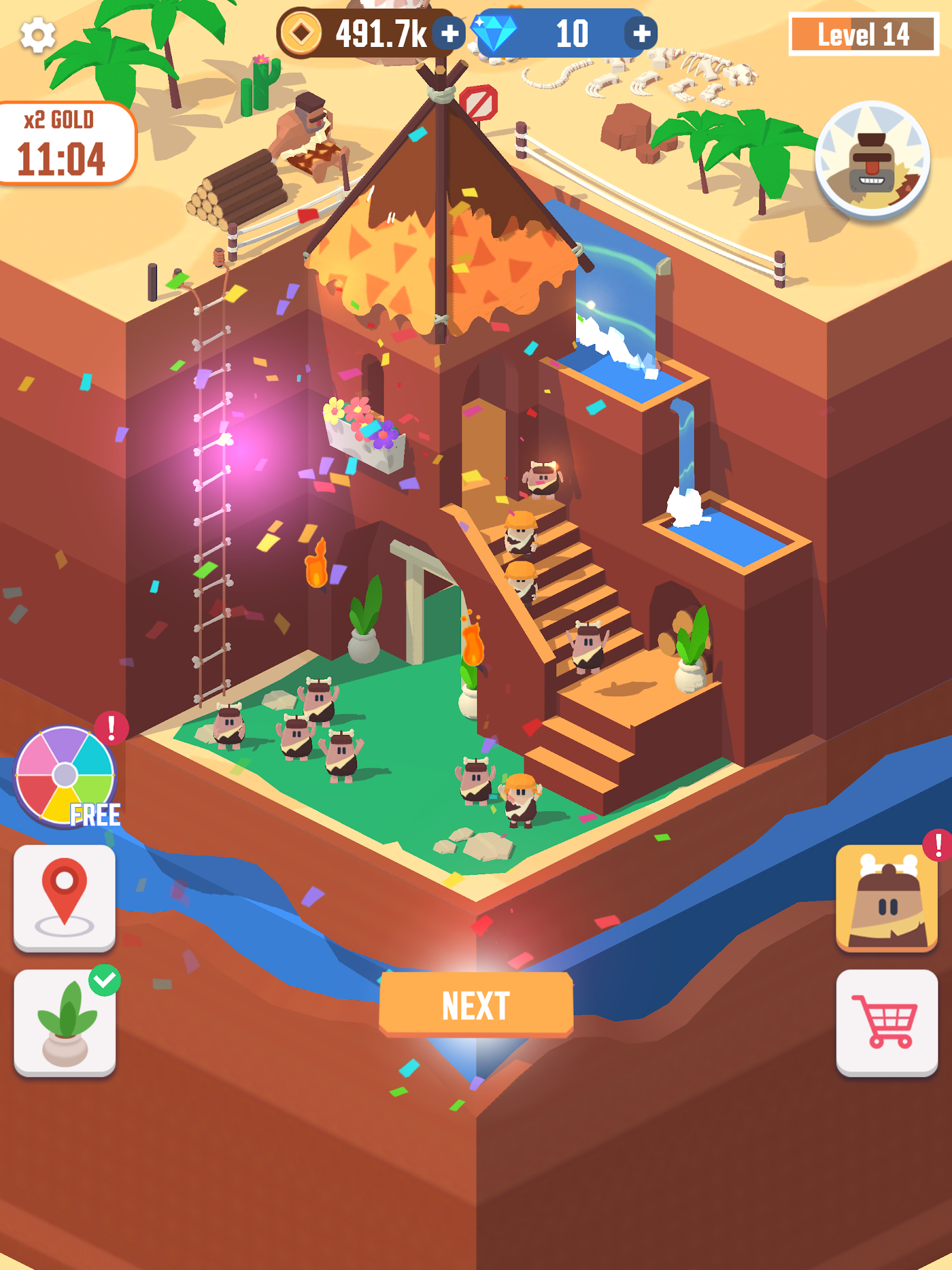Open the potted plant decorations button
The width and height of the screenshot is (952, 1270).
pyautogui.click(x=64, y=1022)
